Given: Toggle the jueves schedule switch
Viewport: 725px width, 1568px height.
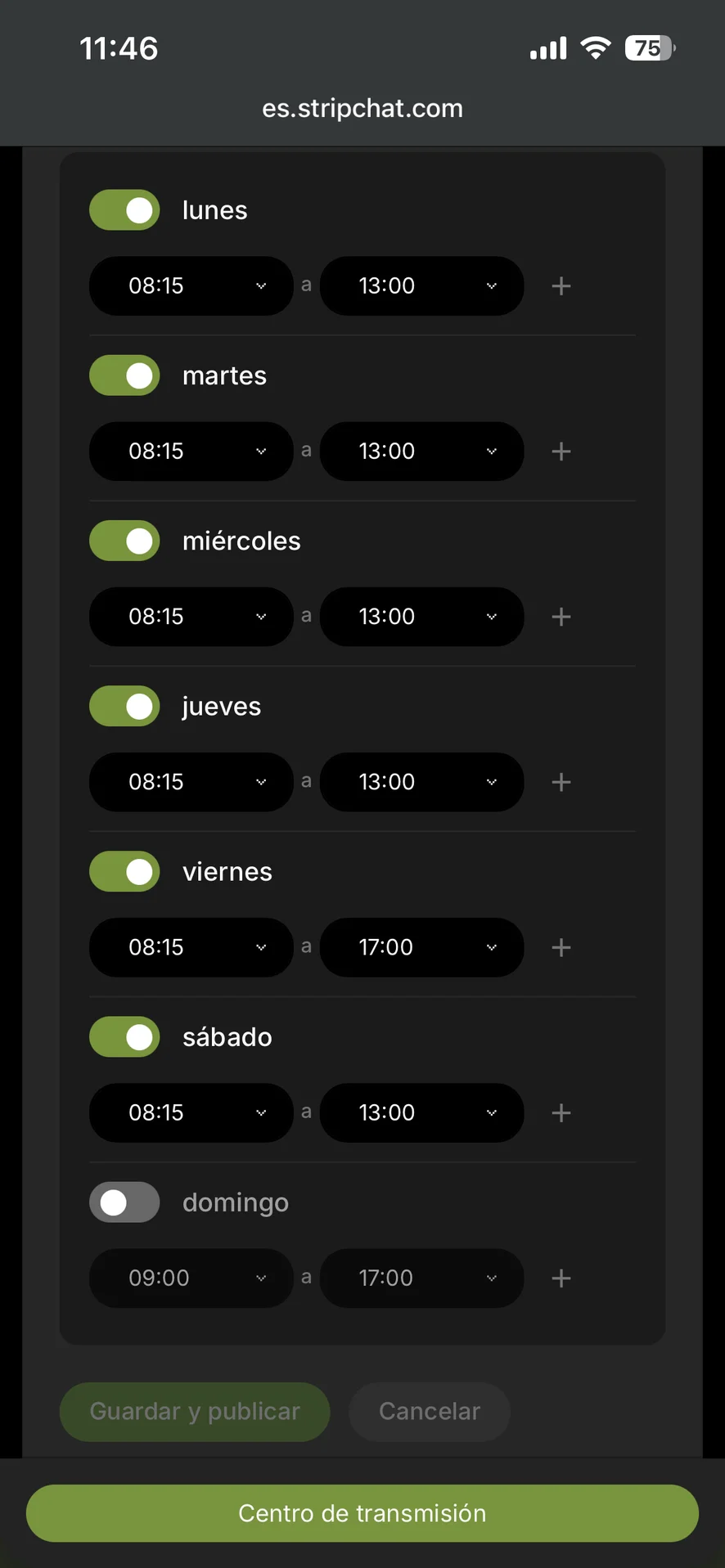Looking at the screenshot, I should 124,706.
